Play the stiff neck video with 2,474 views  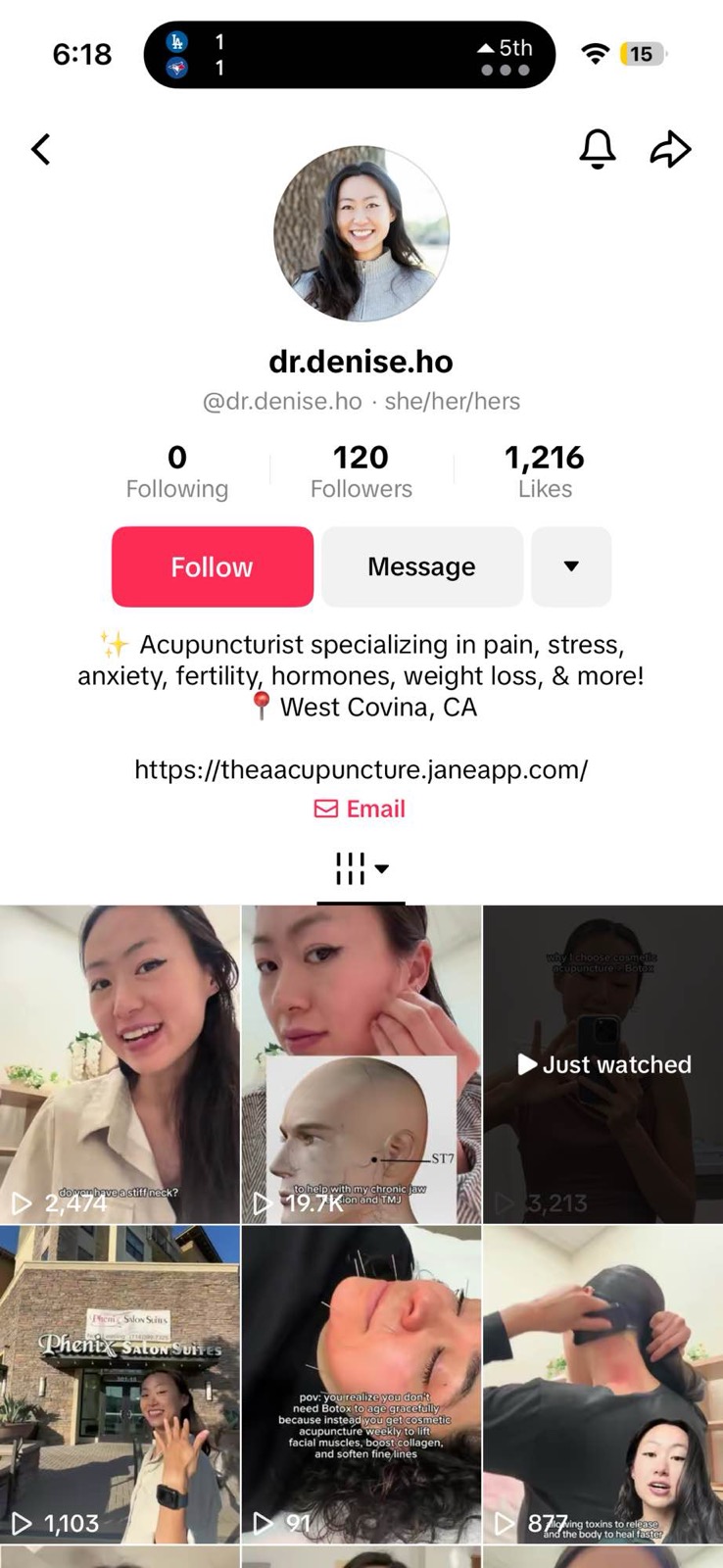tap(120, 1063)
